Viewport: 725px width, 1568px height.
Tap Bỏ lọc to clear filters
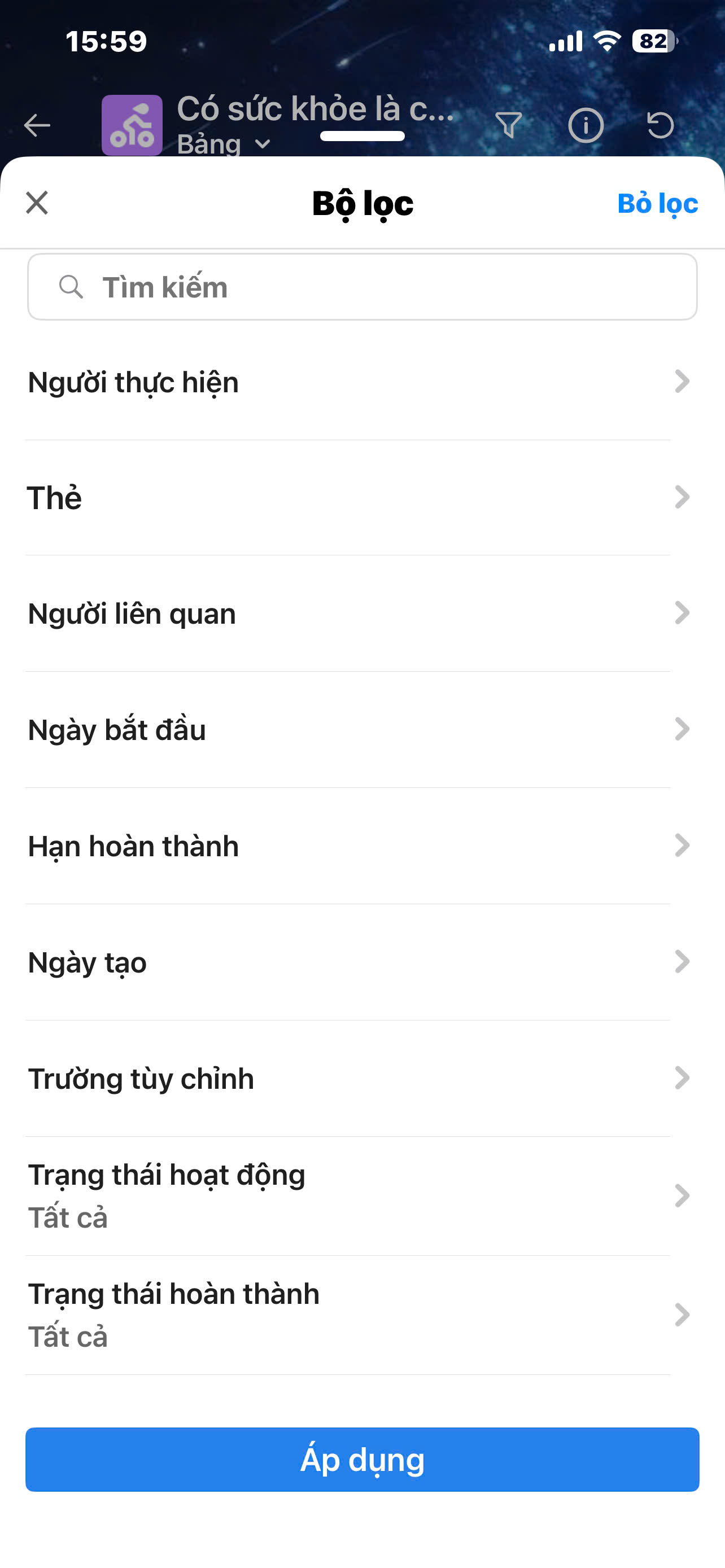[x=657, y=203]
